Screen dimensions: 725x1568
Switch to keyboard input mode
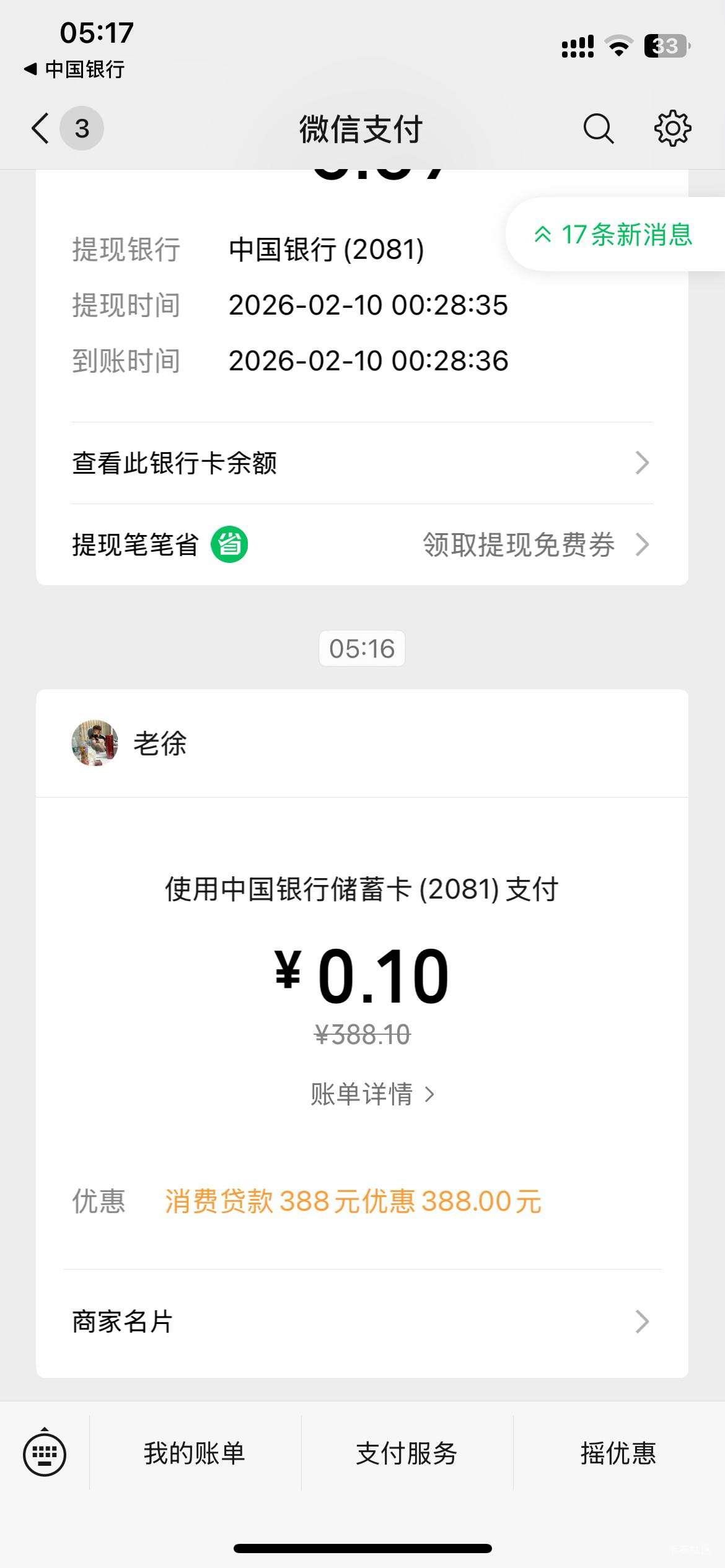45,1453
